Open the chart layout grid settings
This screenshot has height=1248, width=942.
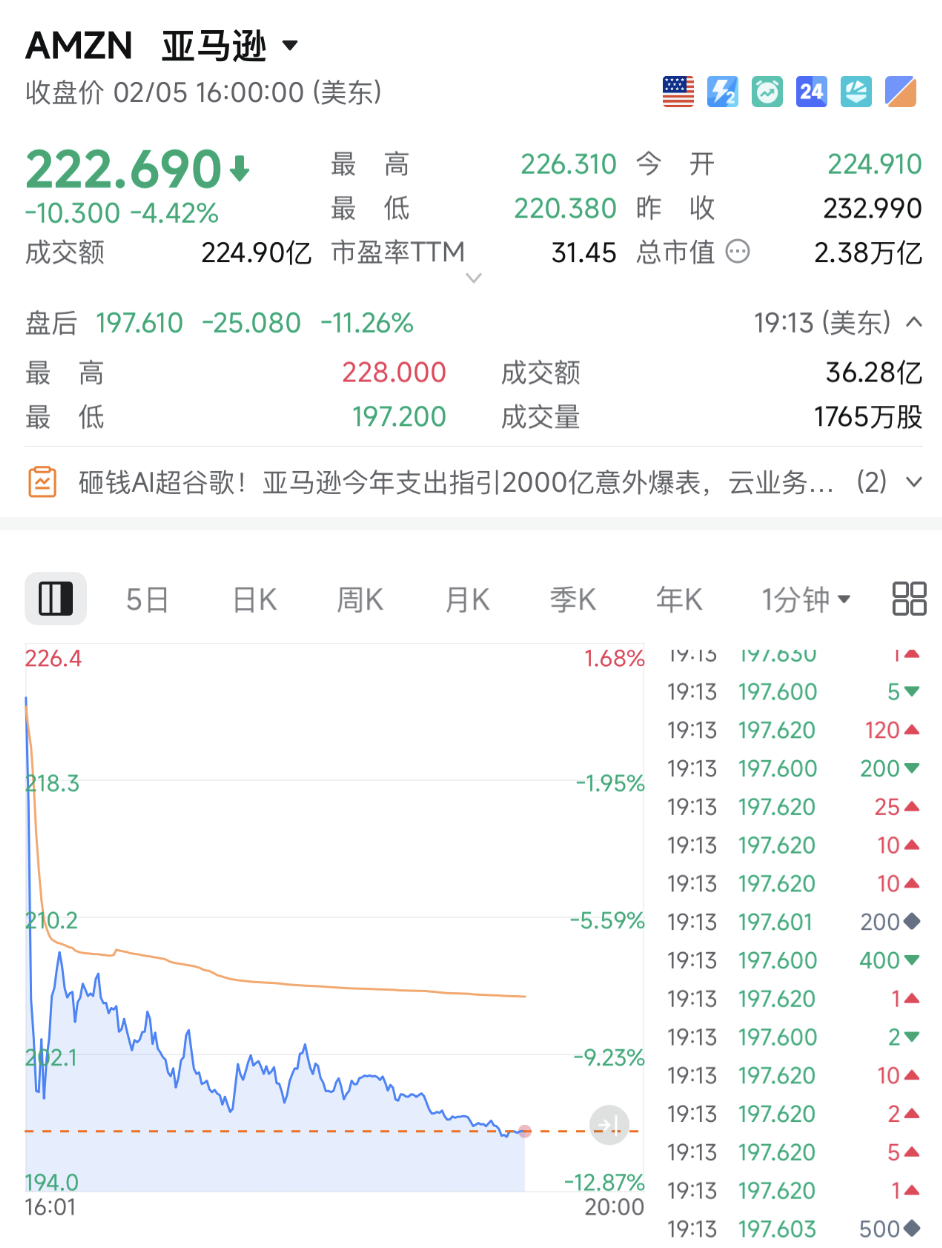[909, 598]
